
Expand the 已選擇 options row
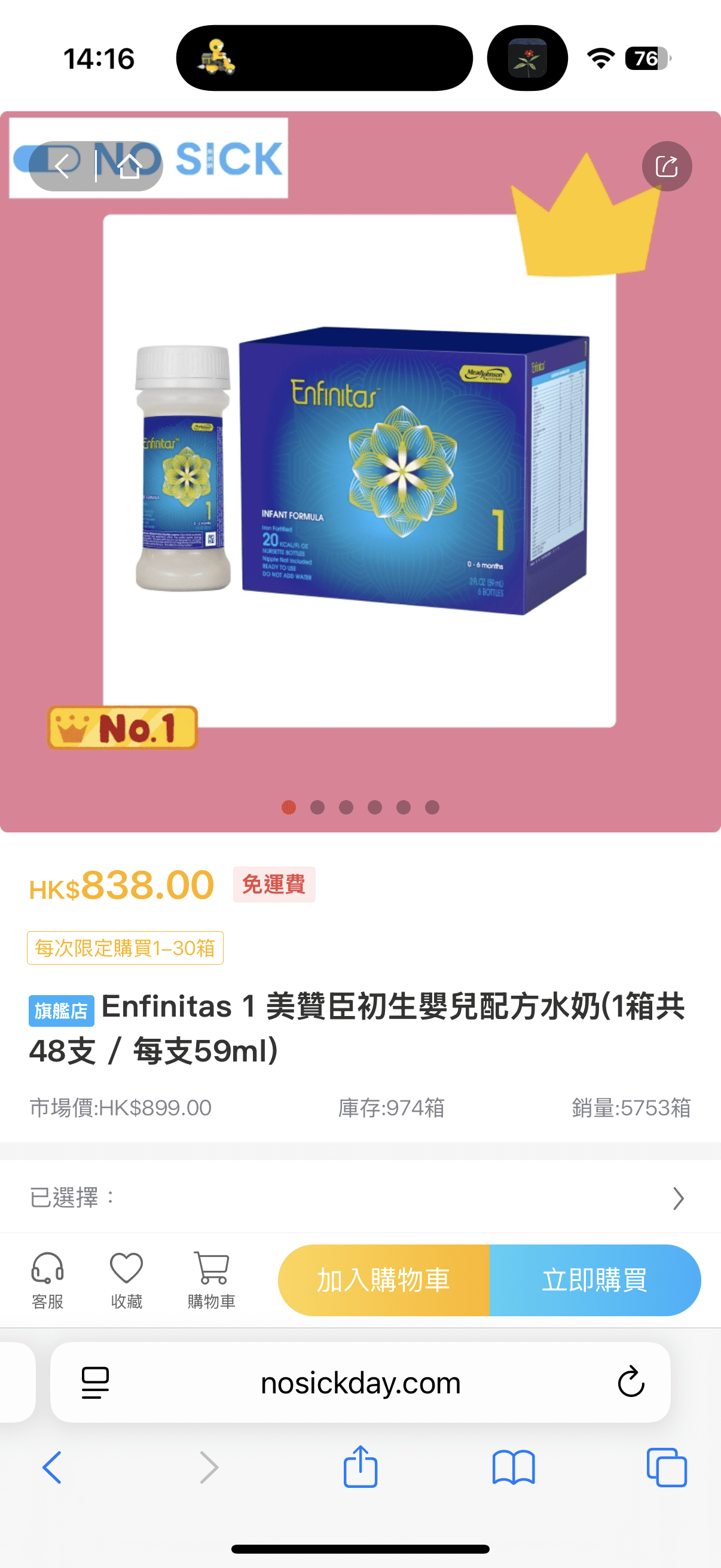point(678,1198)
